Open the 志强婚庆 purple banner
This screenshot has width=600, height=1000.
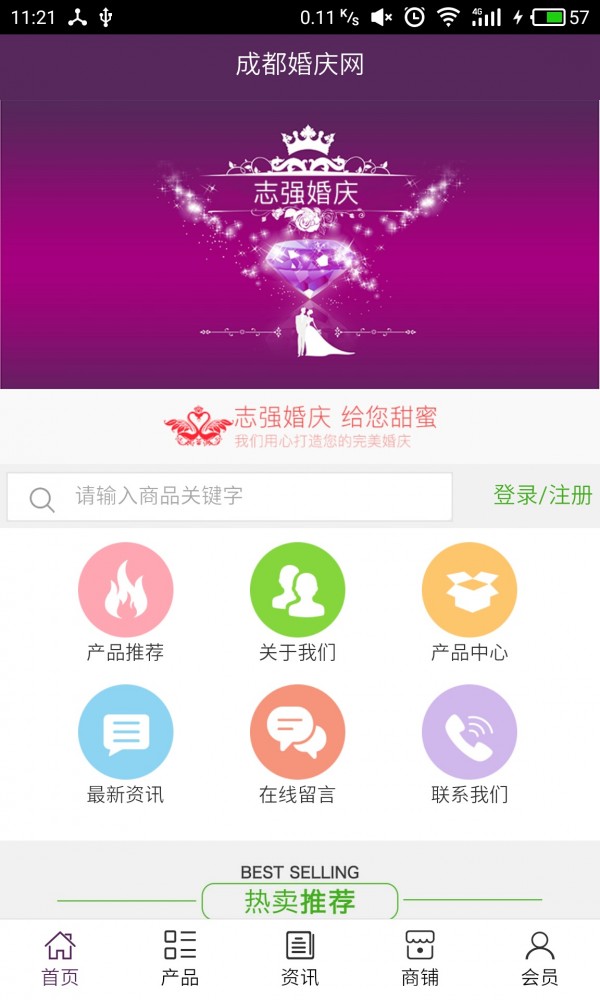tap(300, 244)
